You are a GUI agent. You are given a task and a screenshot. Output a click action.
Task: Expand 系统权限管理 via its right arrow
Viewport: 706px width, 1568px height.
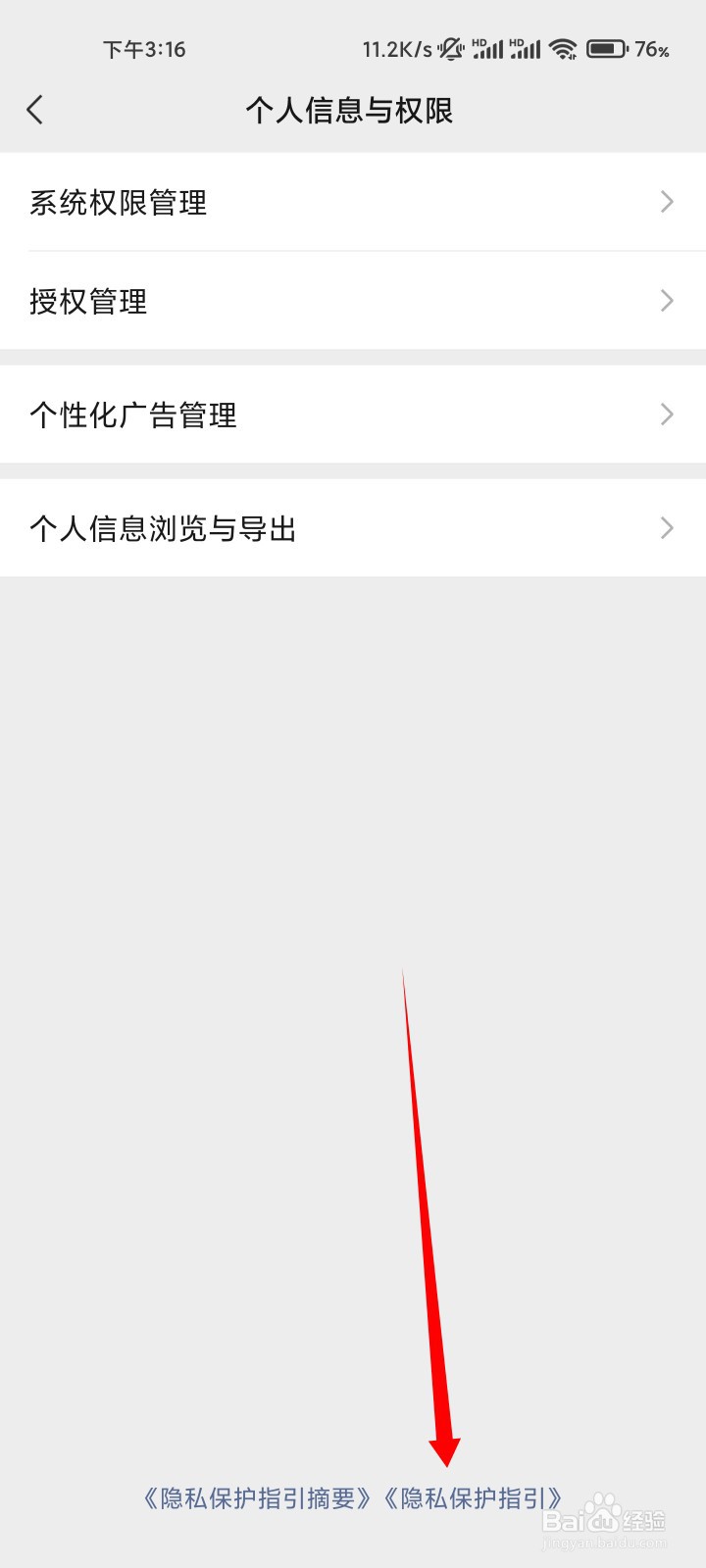[667, 203]
